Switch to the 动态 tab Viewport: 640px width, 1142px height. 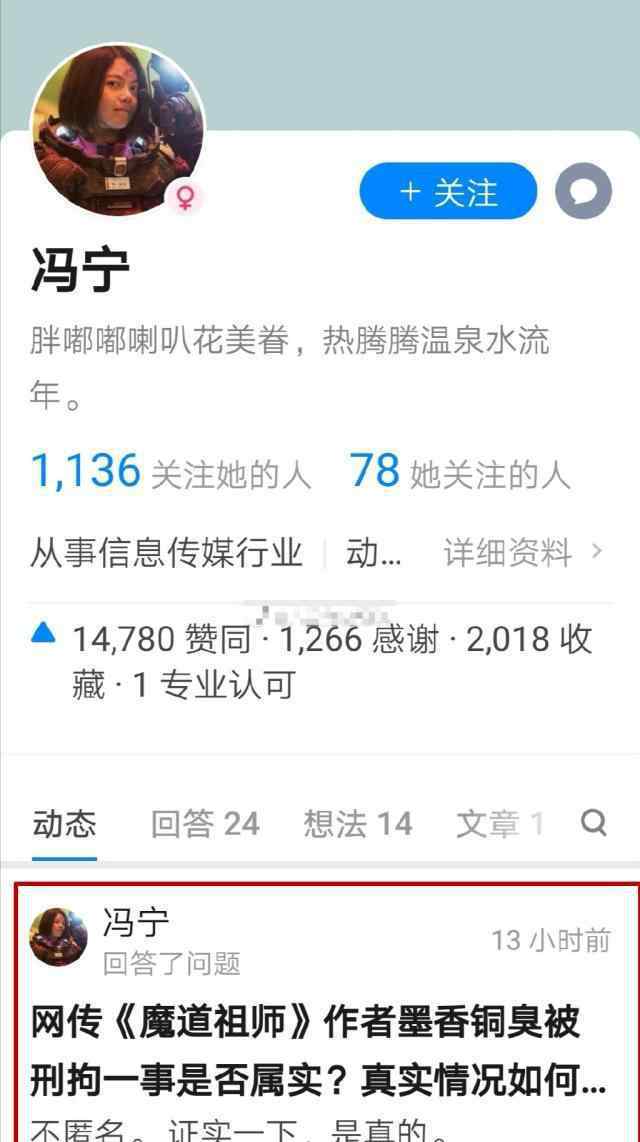click(x=64, y=824)
